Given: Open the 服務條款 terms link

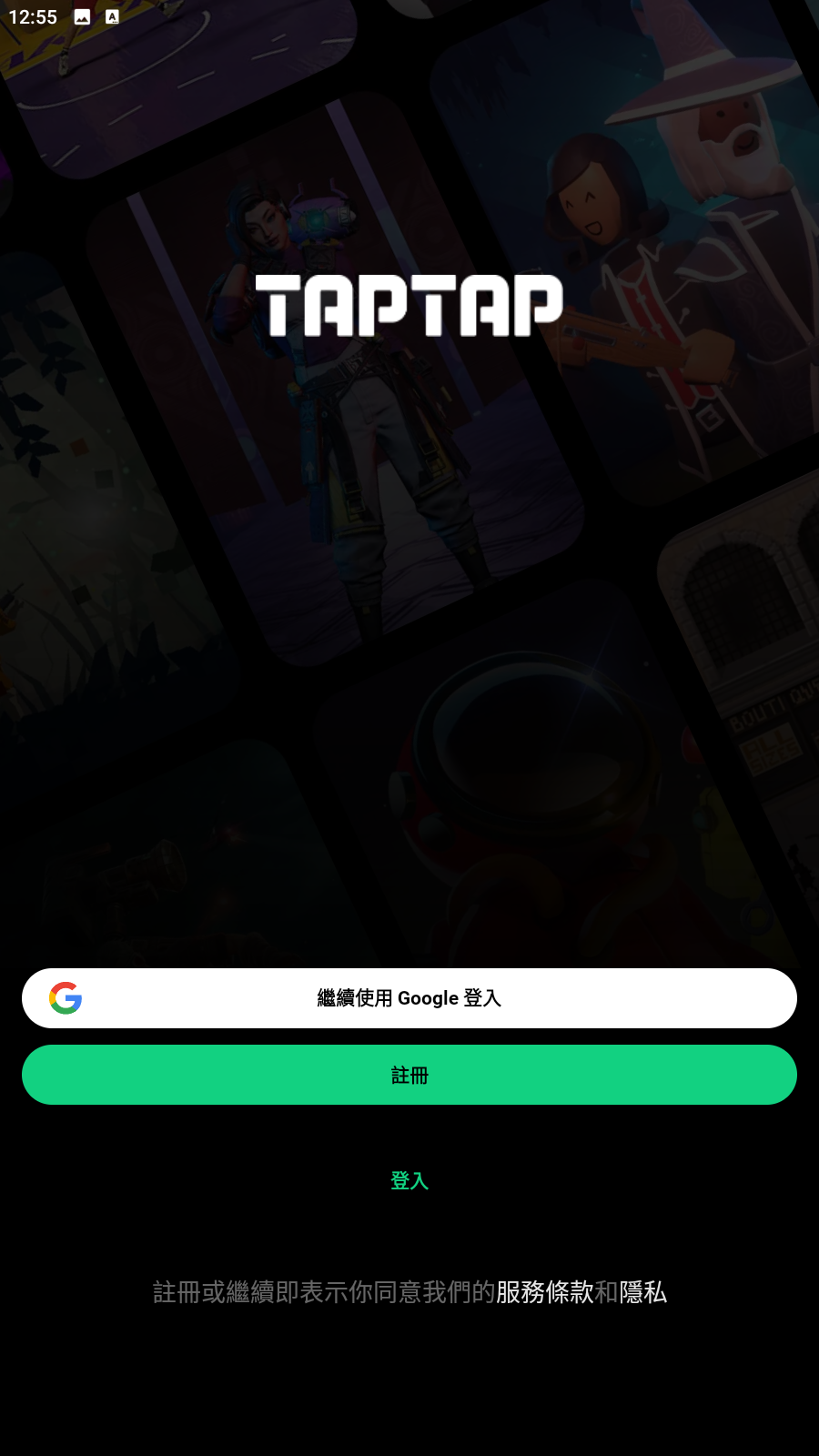Looking at the screenshot, I should tap(544, 1292).
